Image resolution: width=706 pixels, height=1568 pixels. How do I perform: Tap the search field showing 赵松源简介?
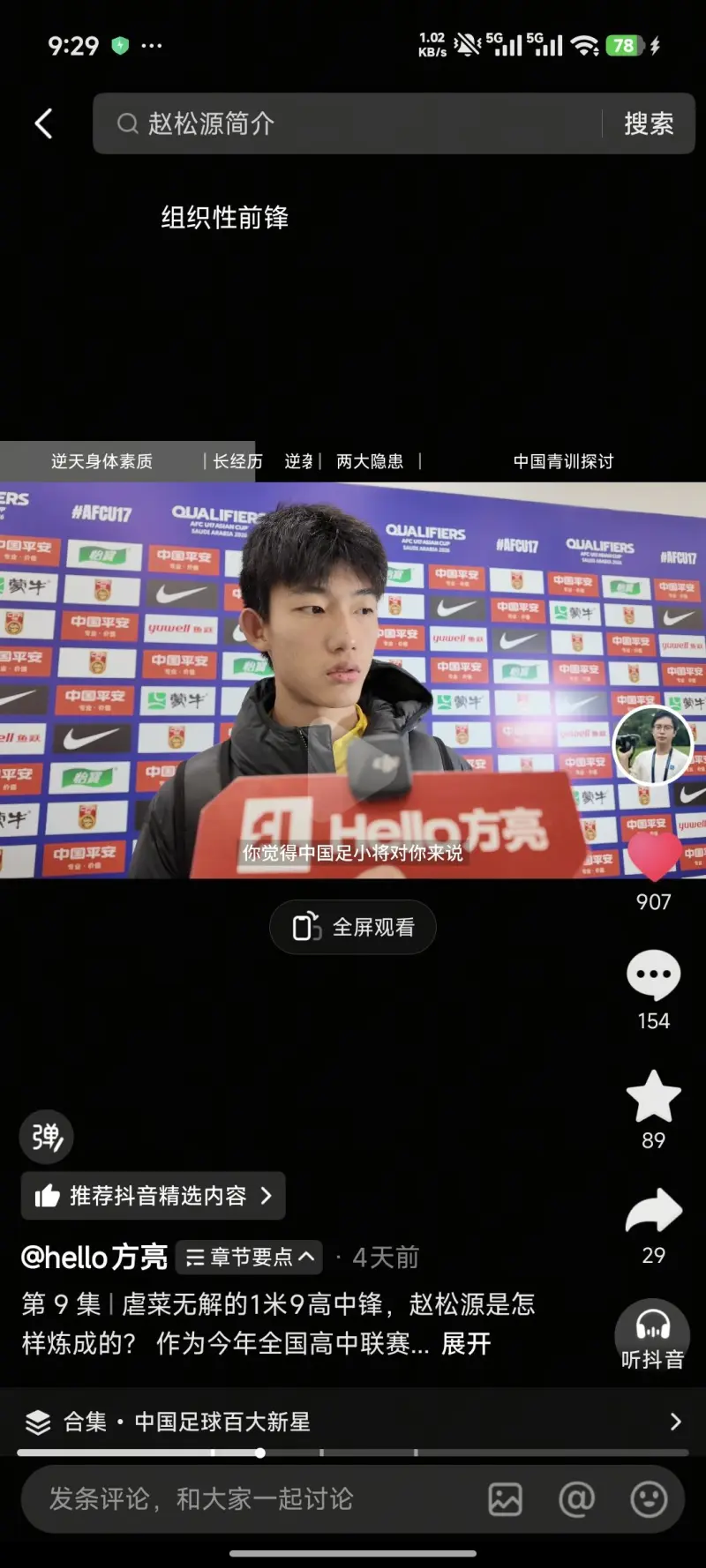(353, 123)
